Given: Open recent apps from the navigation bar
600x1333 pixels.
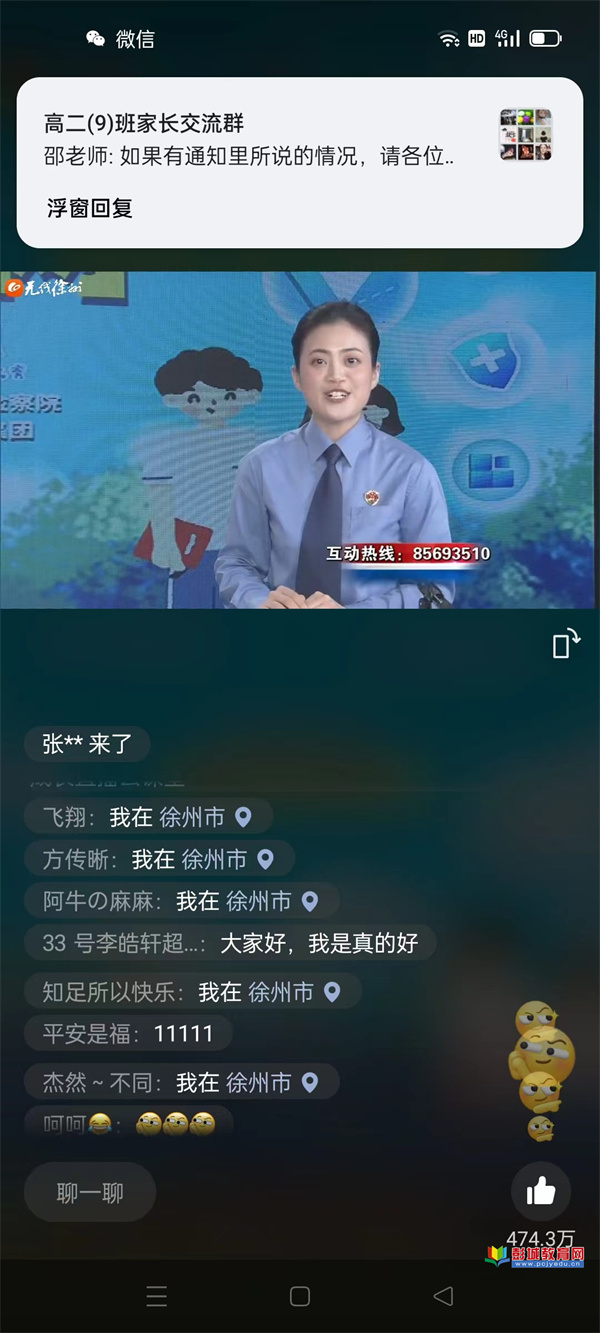Looking at the screenshot, I should coord(157,1296).
